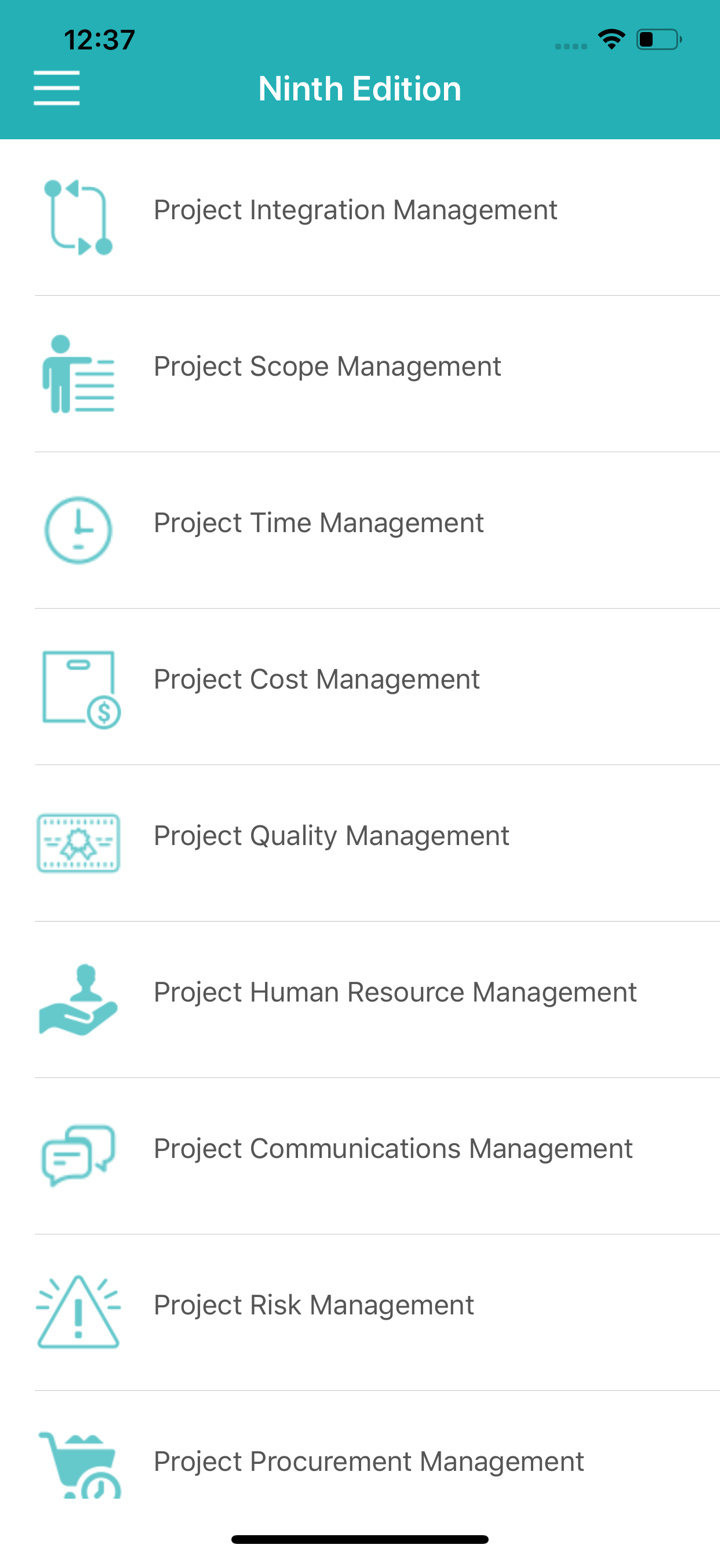
Task: Select Project Communications Management
Action: 393,1149
